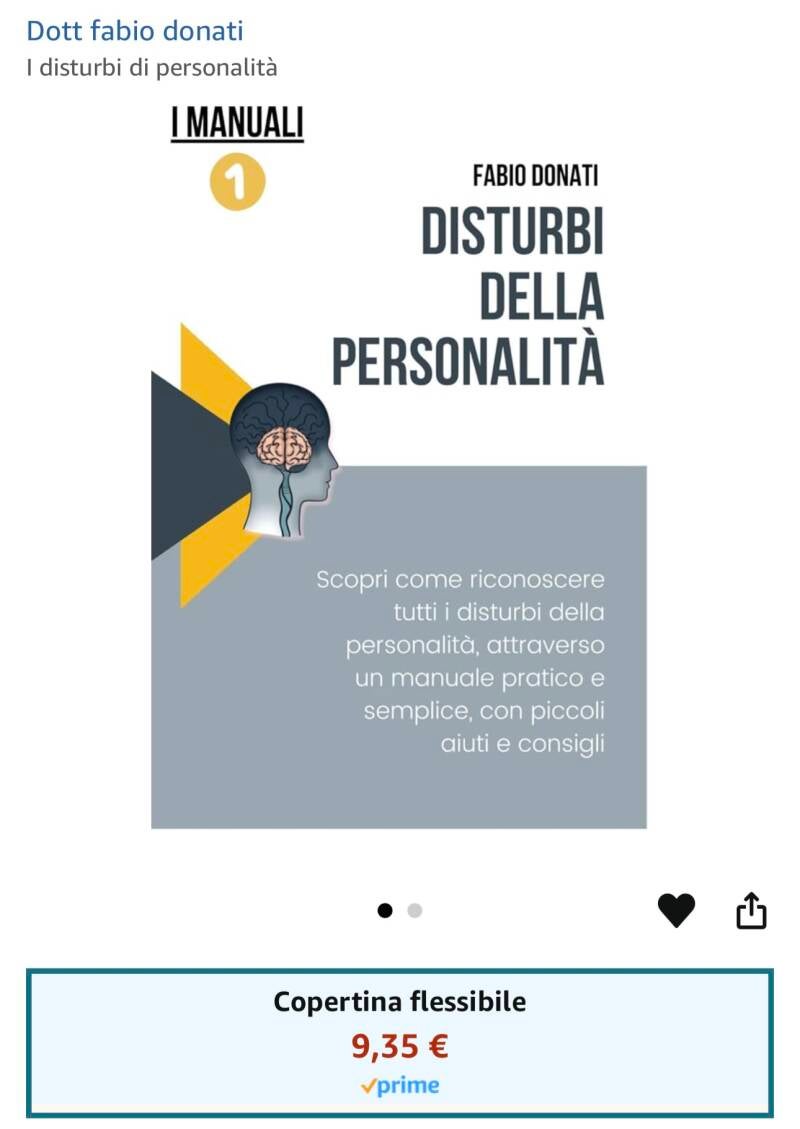This screenshot has width=800, height=1129.
Task: Add book to wishlist with heart icon
Action: (x=676, y=910)
